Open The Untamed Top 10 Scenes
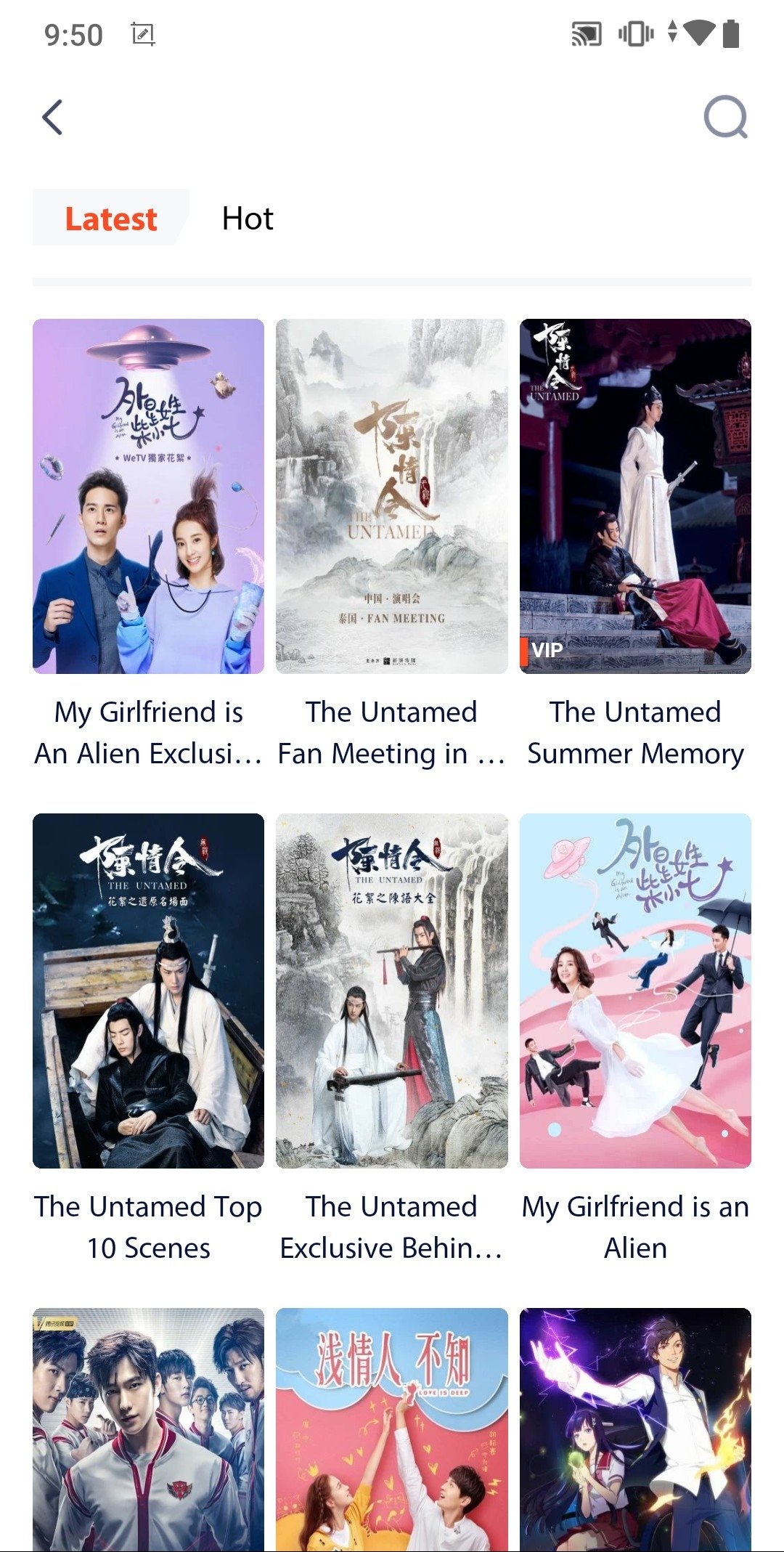 (x=148, y=991)
